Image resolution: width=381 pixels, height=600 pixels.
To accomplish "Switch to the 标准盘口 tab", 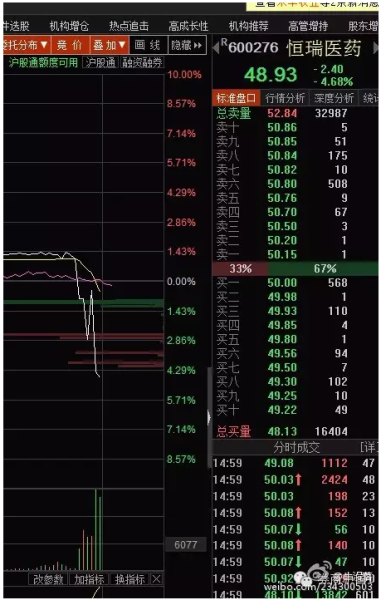I will 236,98.
